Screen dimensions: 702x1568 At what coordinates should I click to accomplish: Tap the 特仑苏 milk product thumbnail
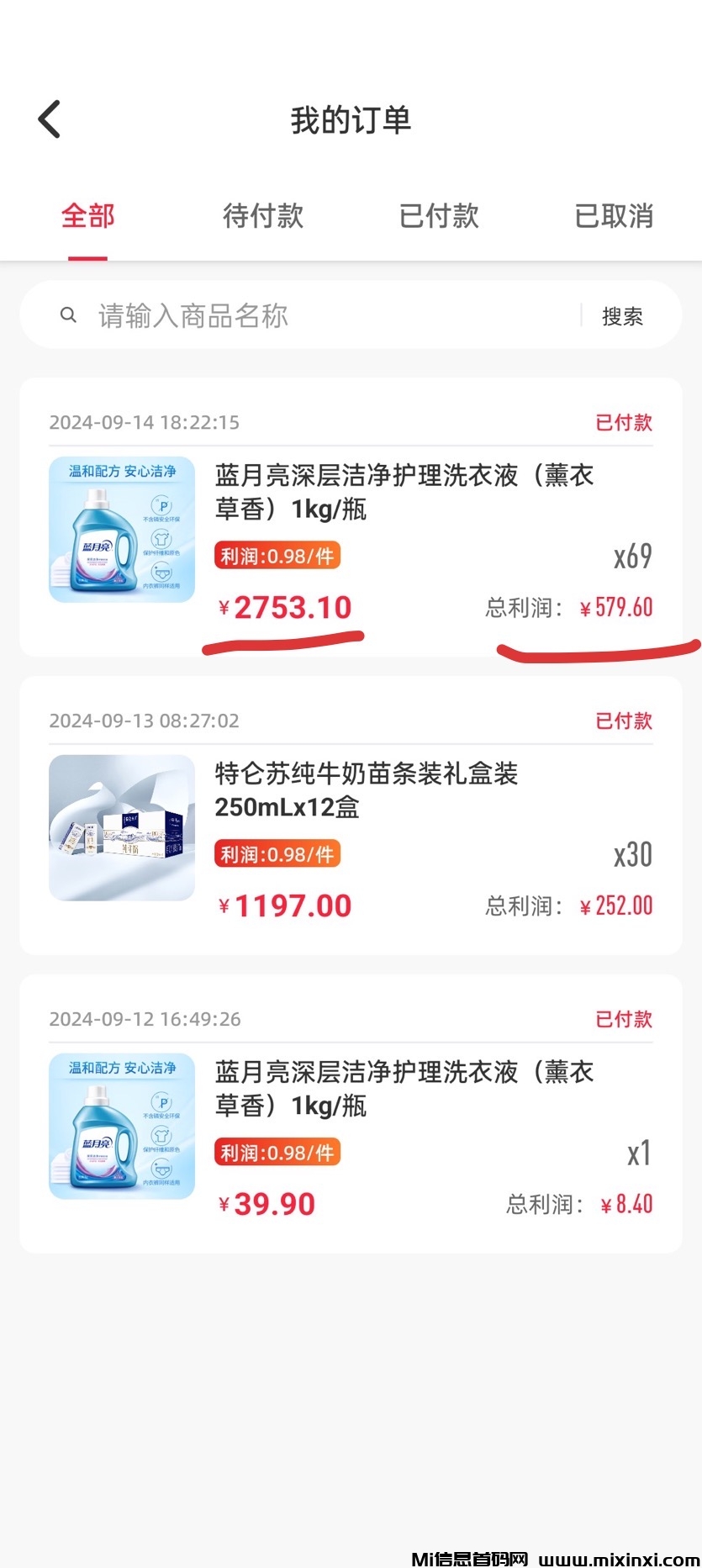121,828
